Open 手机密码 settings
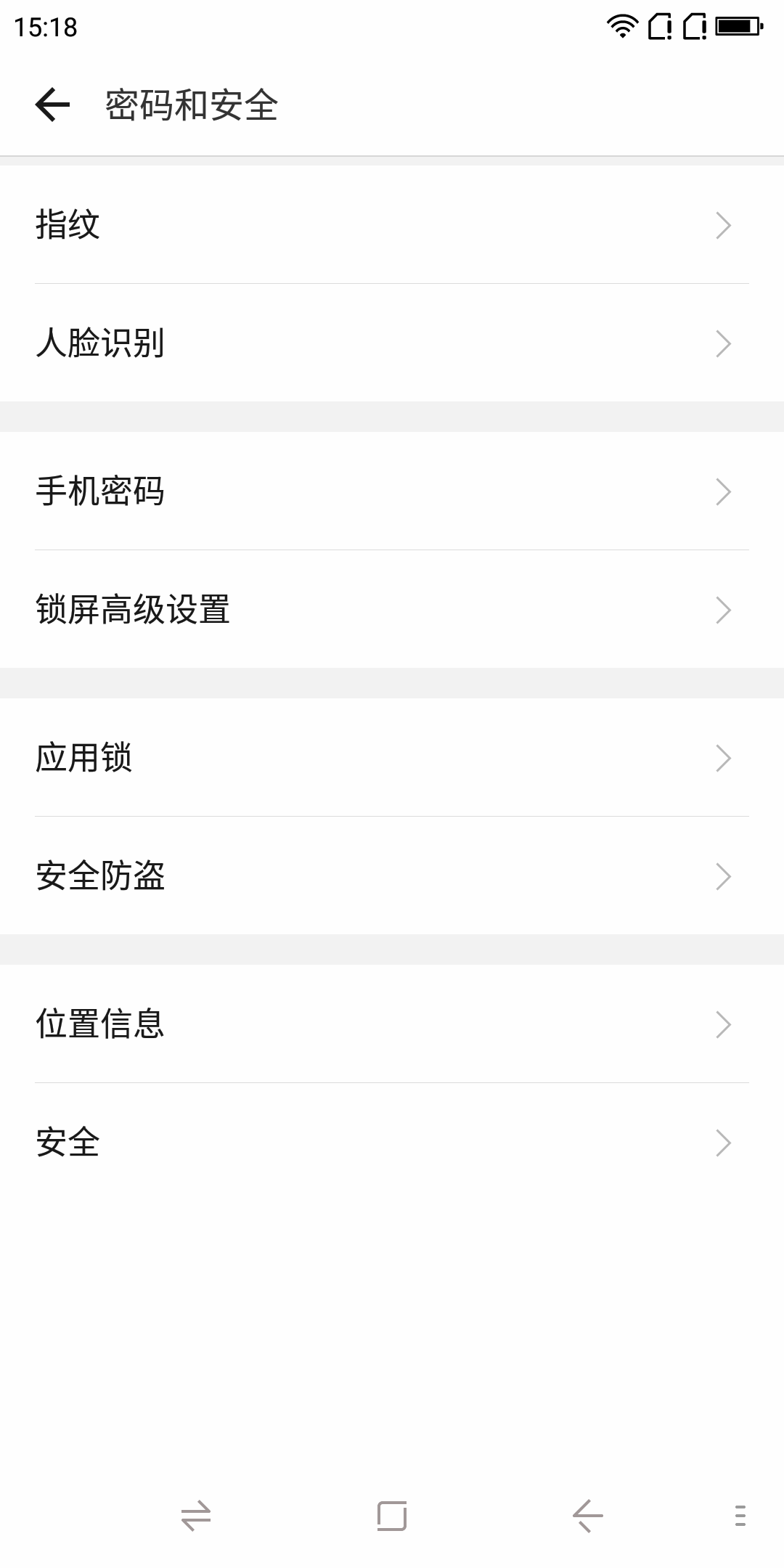784x1568 pixels. pyautogui.click(x=392, y=491)
